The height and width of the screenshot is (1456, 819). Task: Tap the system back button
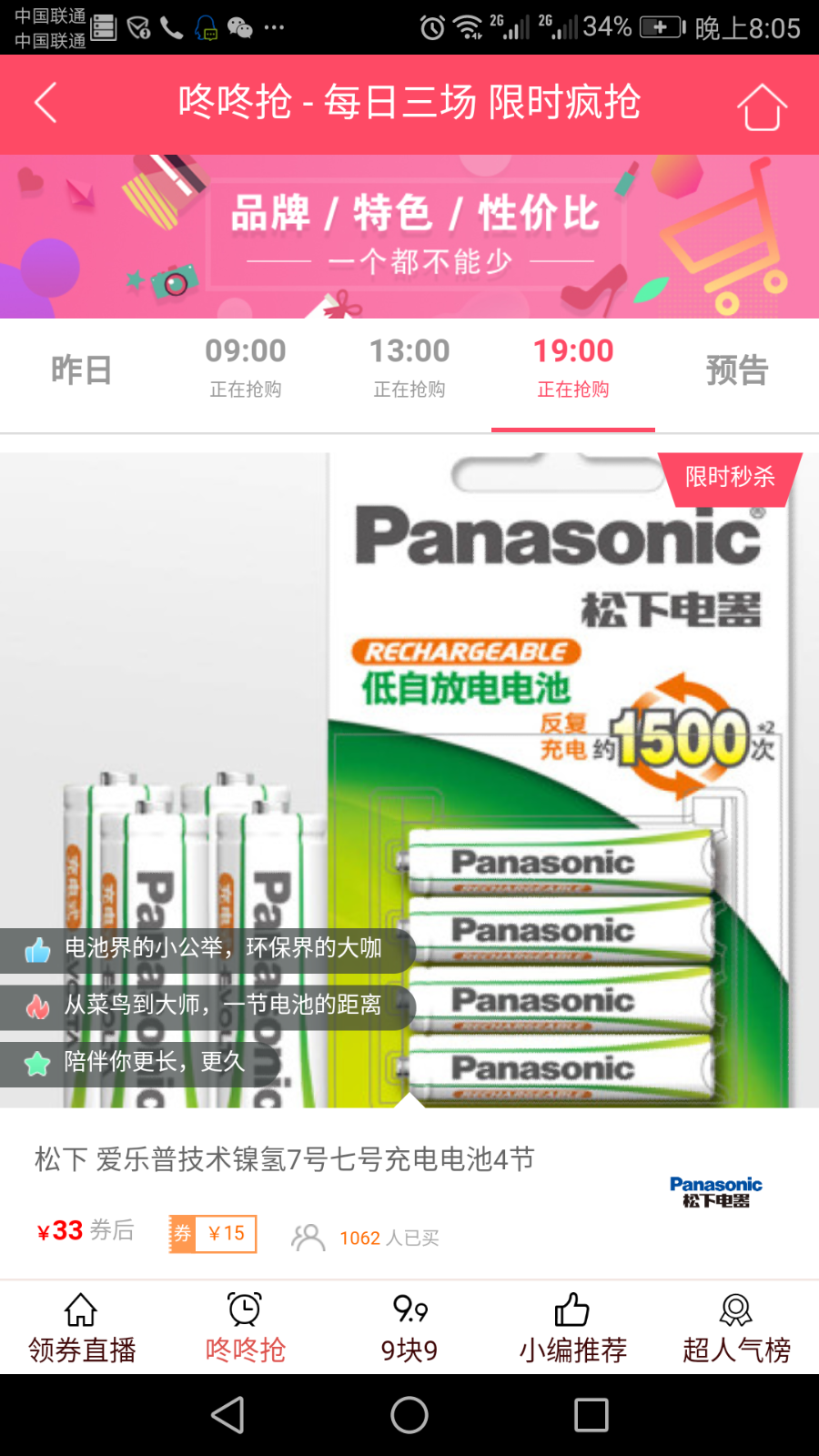[227, 1415]
